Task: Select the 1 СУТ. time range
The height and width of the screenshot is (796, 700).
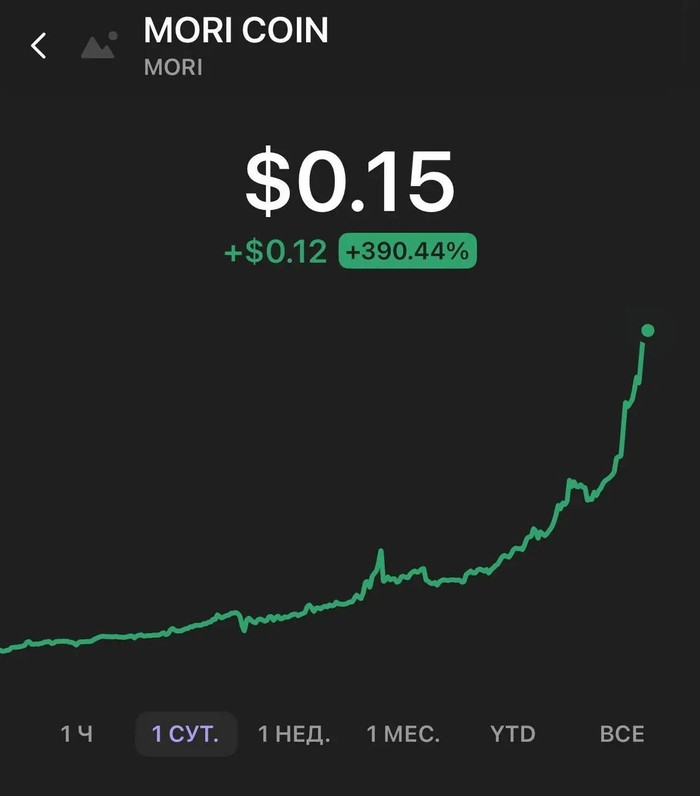Action: [185, 734]
